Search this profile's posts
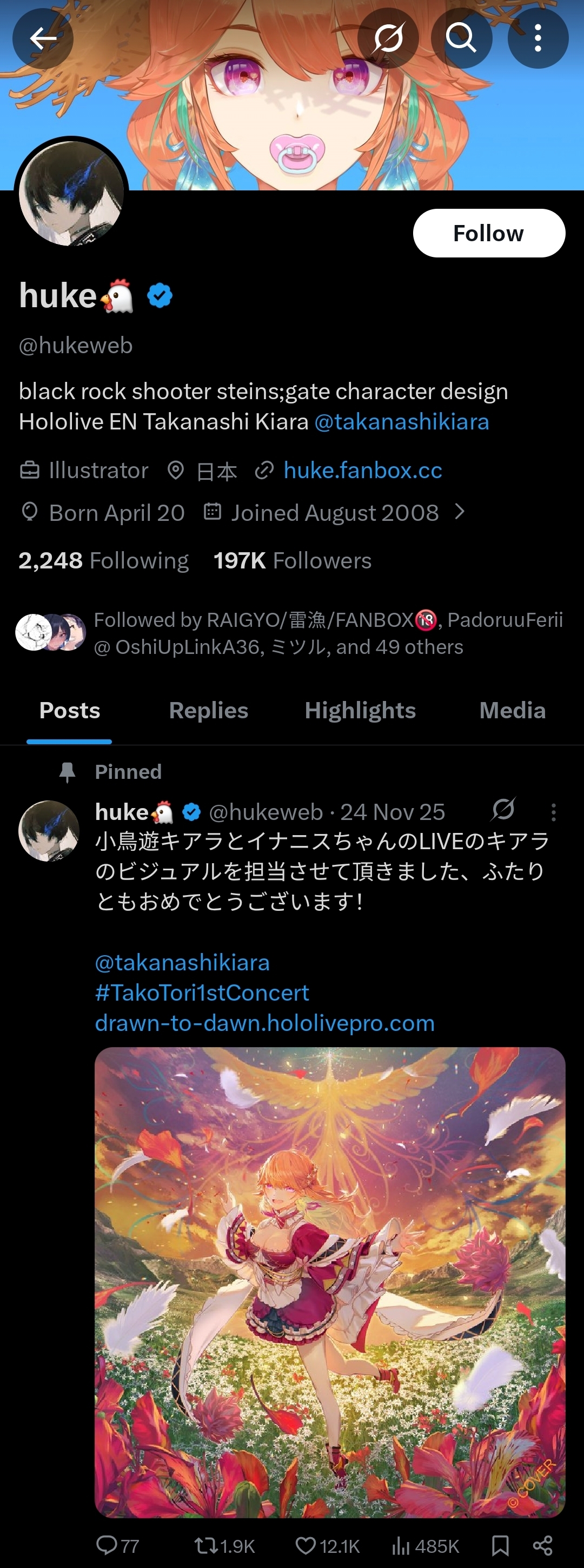 pos(461,38)
